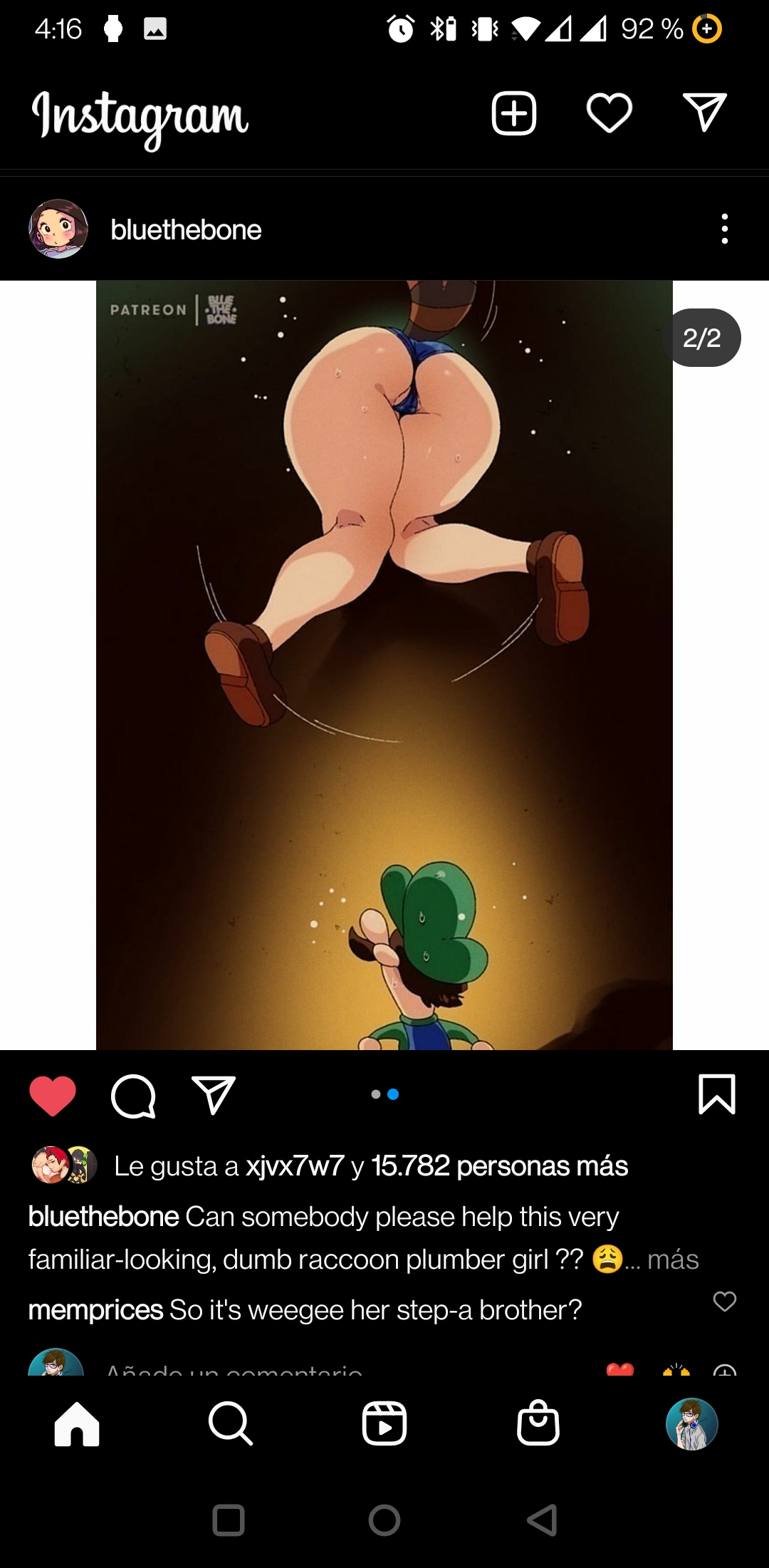Save the post with bookmark icon
Image resolution: width=769 pixels, height=1568 pixels.
(x=717, y=1094)
